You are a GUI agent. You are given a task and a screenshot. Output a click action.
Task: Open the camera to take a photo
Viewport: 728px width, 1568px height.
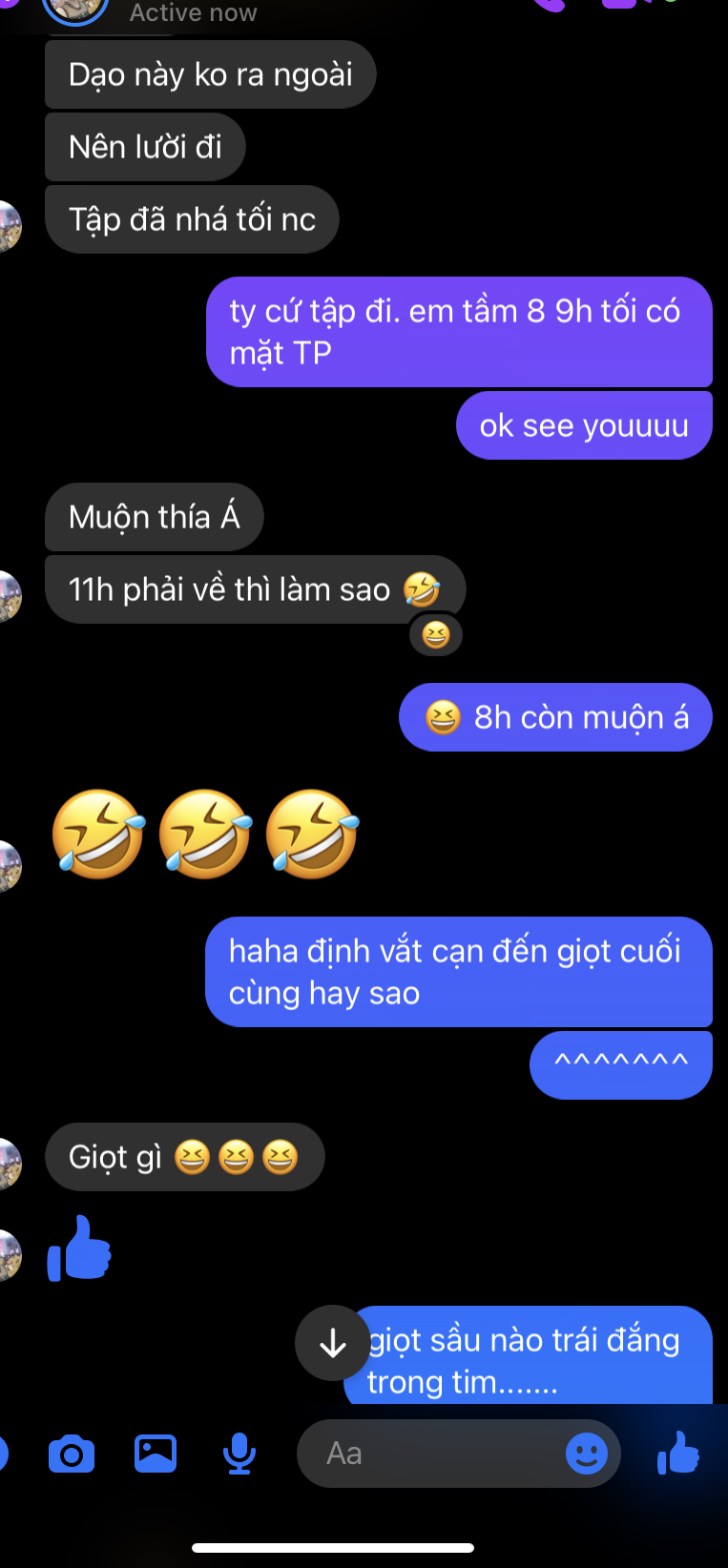click(x=72, y=1455)
